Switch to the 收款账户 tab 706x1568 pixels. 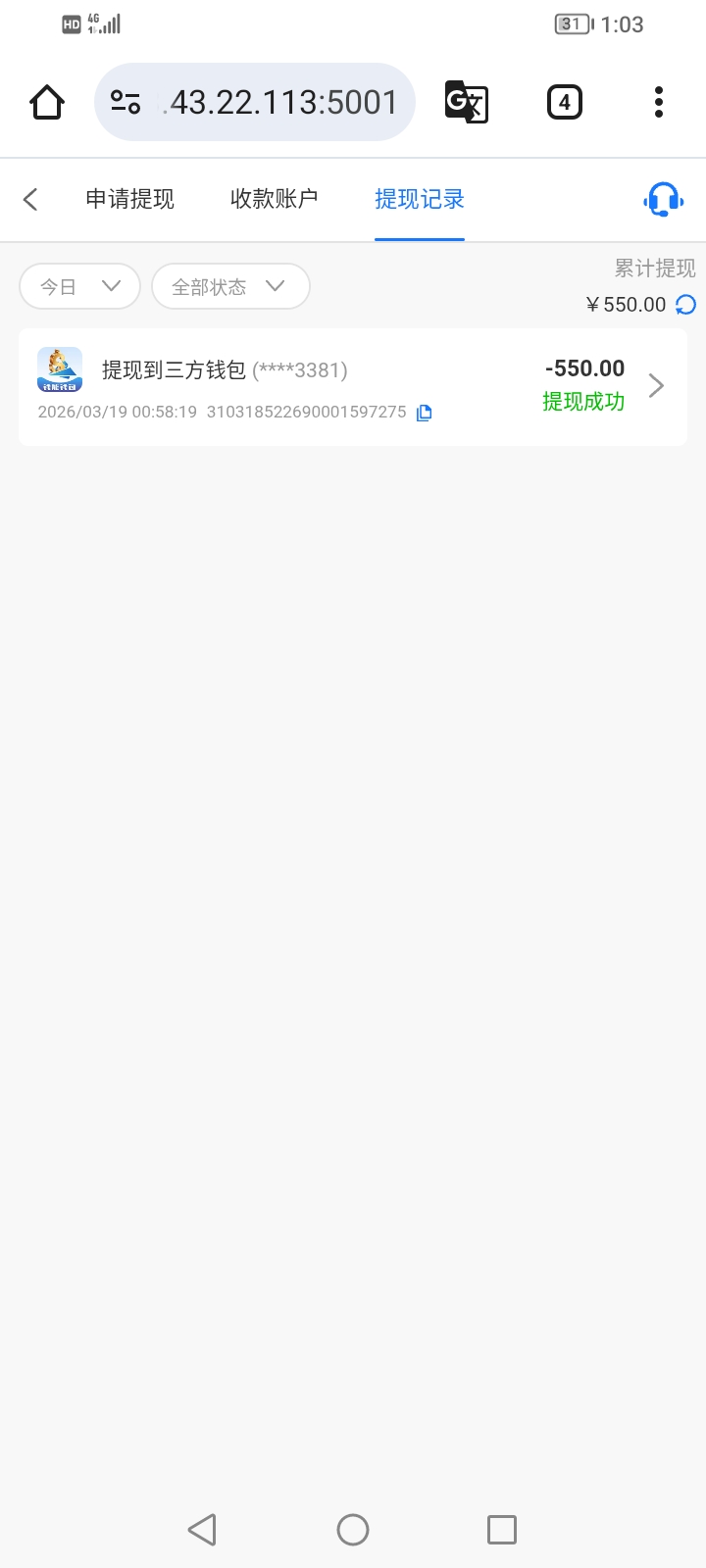click(x=274, y=200)
